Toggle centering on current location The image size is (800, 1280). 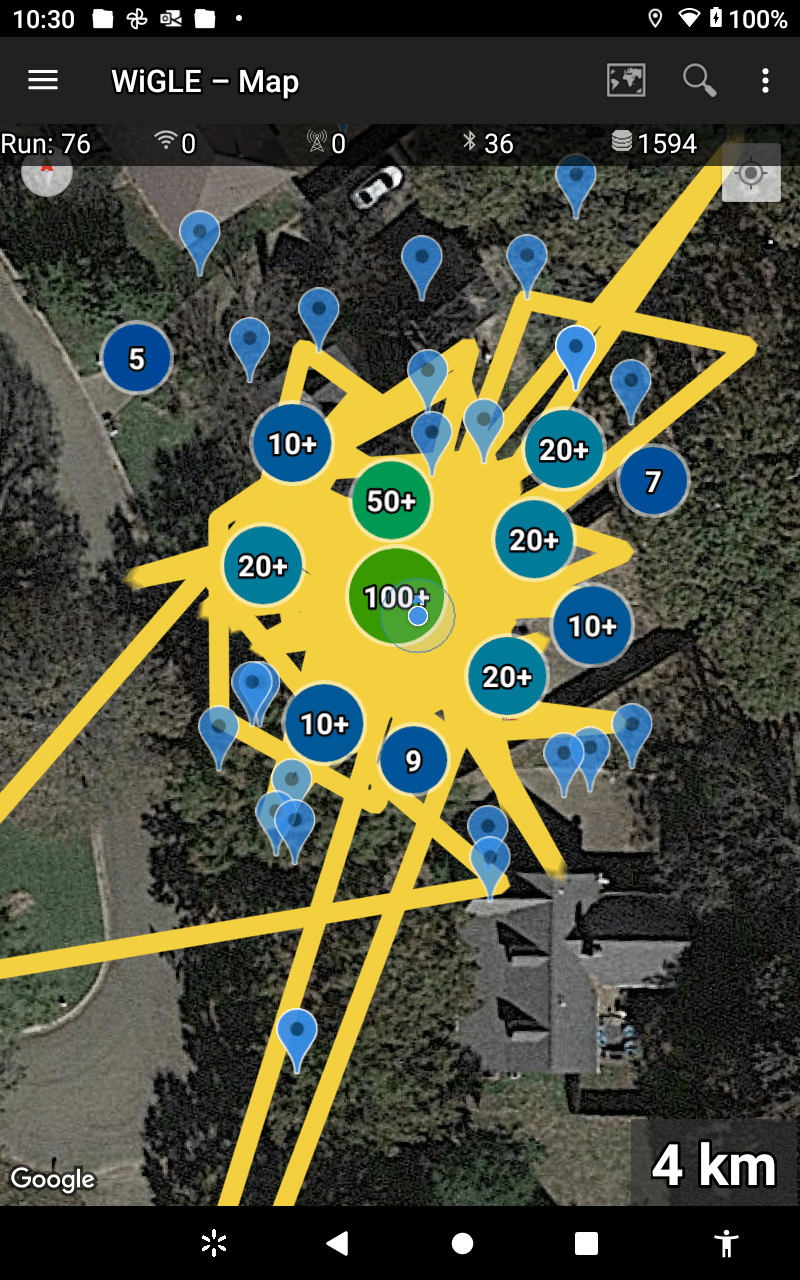[x=751, y=174]
